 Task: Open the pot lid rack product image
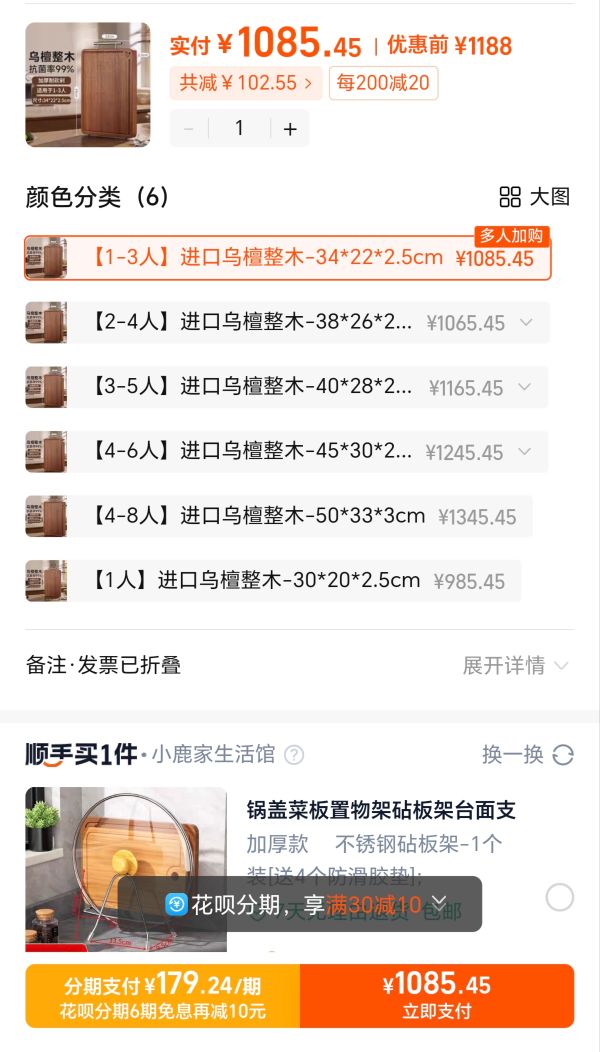126,868
